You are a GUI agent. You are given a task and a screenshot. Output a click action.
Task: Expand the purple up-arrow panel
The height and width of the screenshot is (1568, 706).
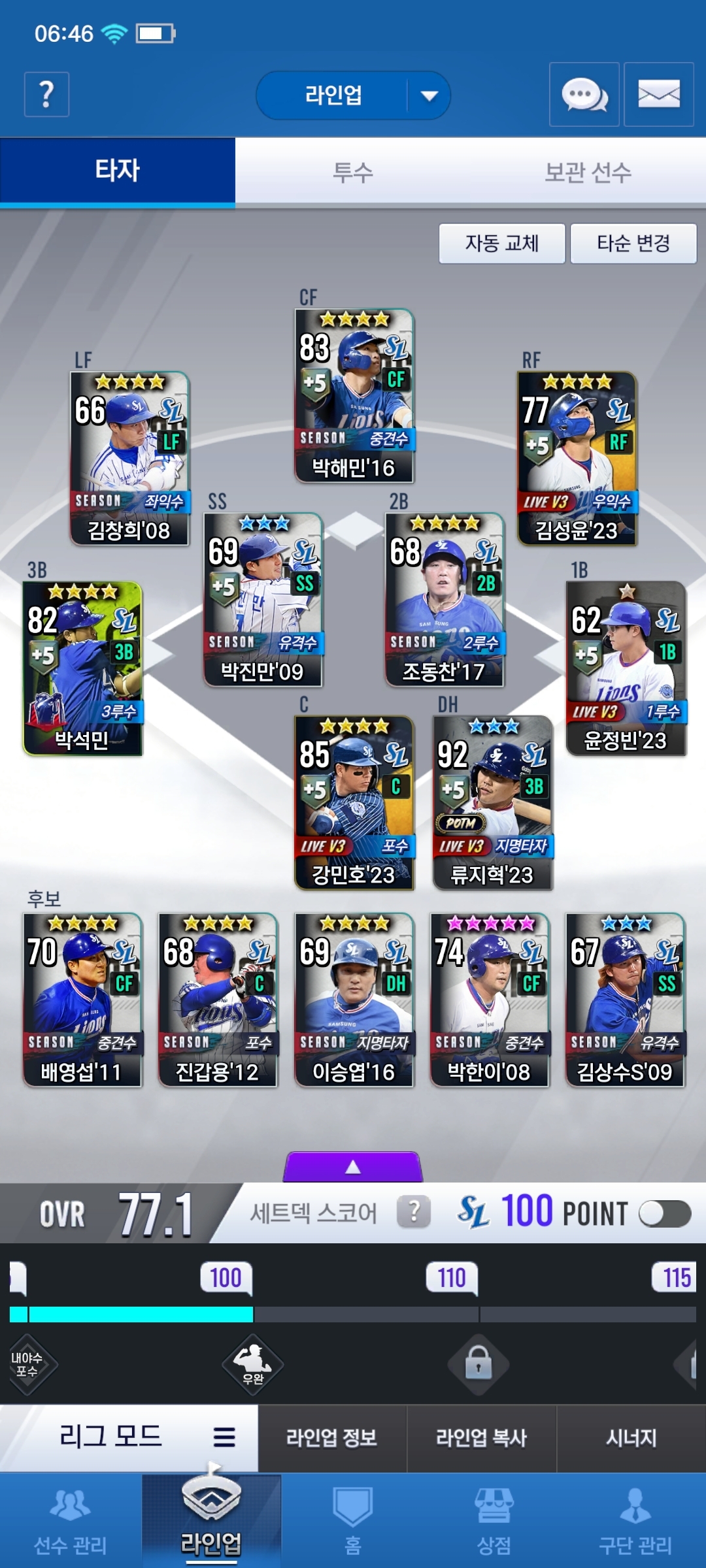coord(353,1167)
